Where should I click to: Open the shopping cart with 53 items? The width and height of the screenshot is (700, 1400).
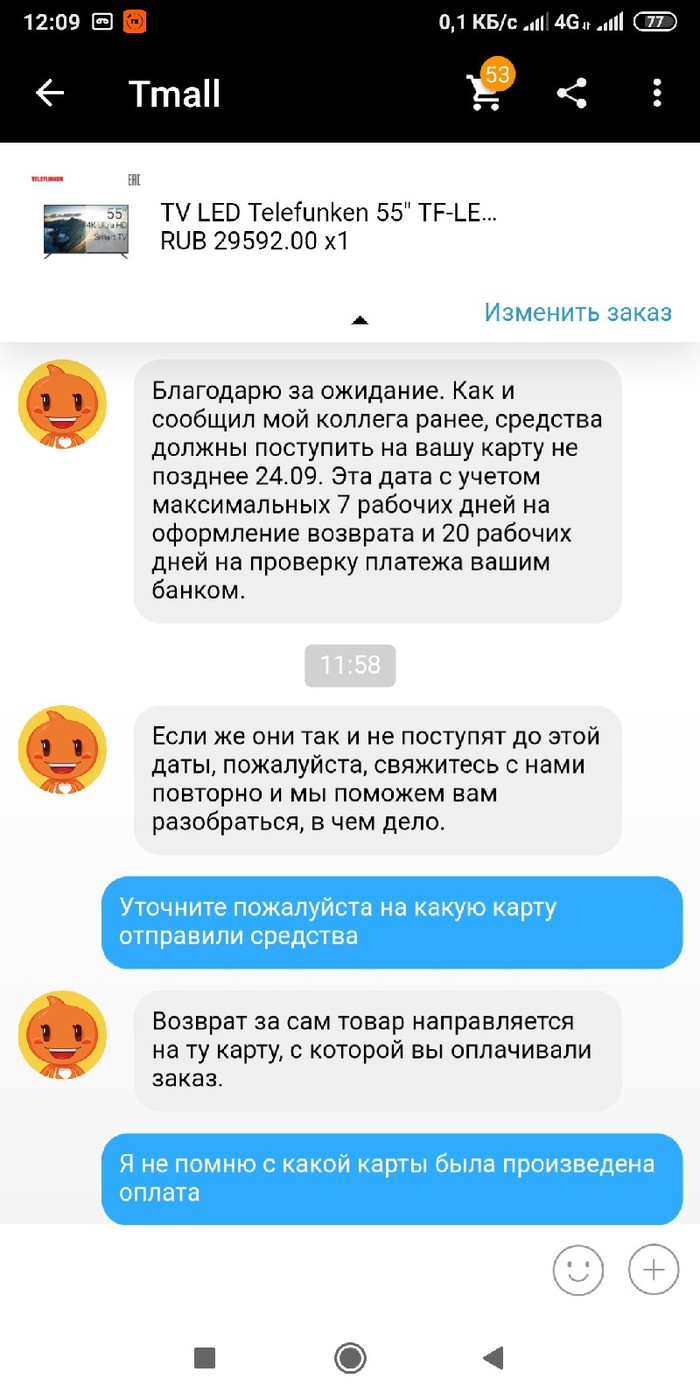click(486, 92)
